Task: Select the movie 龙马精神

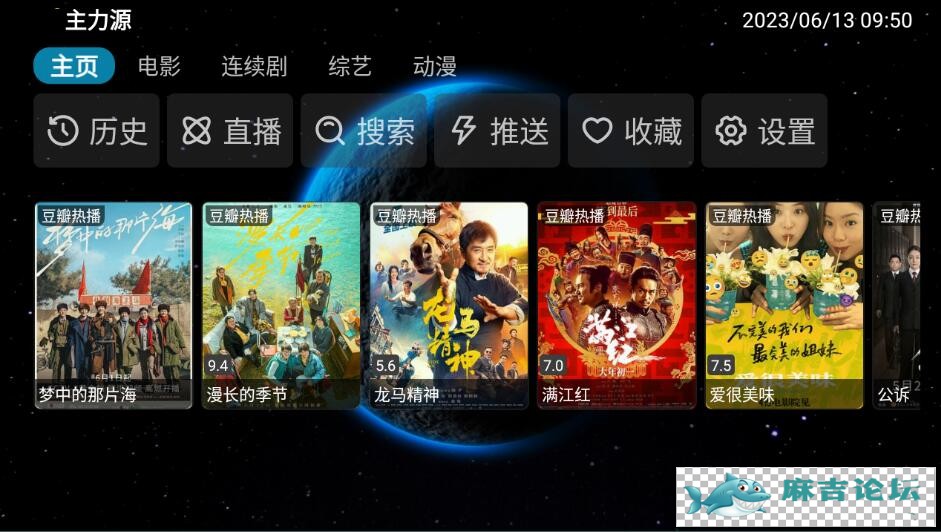Action: pos(449,305)
